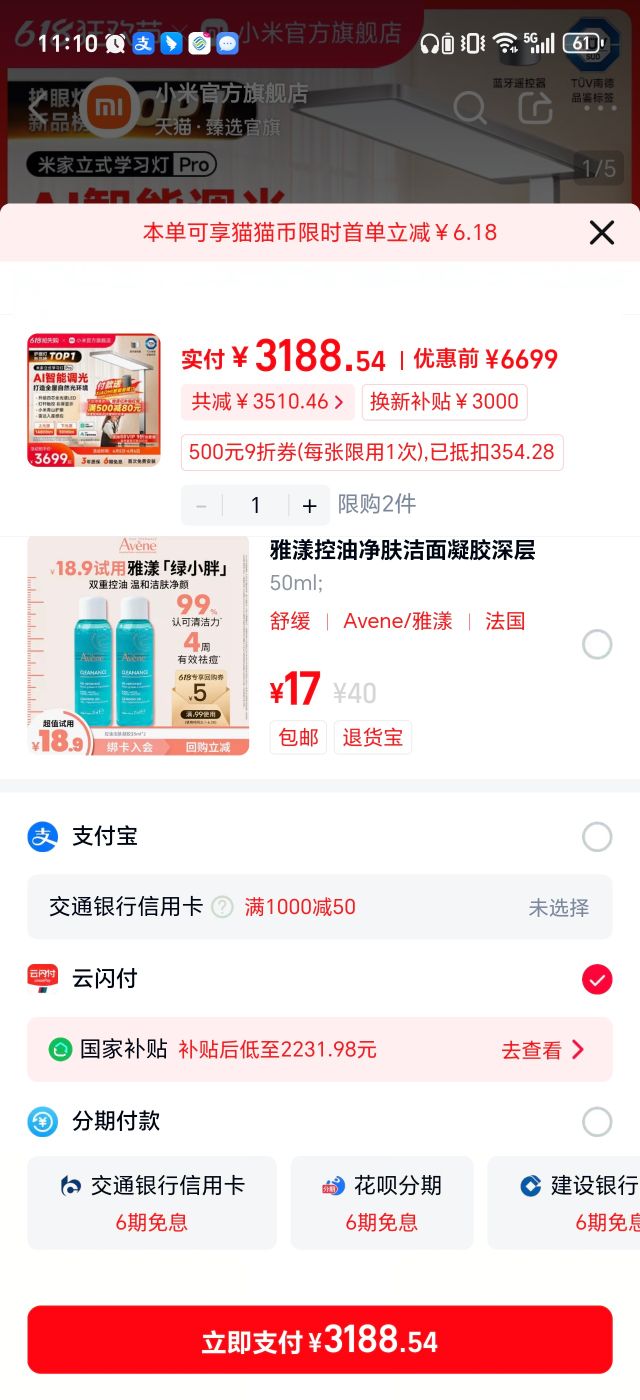
Task: Open 共减 ¥3510.46 discount details
Action: [x=267, y=402]
